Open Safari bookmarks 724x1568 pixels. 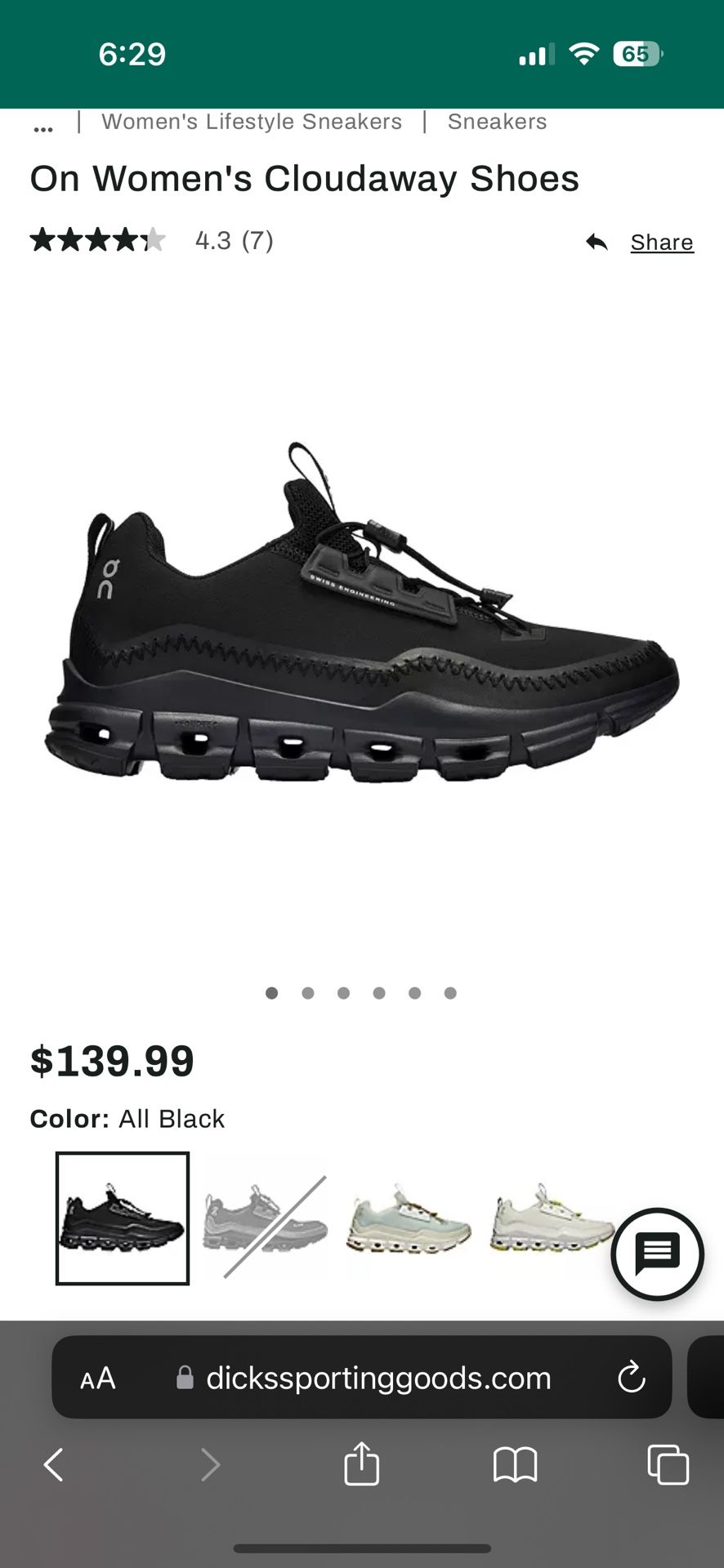click(515, 1465)
